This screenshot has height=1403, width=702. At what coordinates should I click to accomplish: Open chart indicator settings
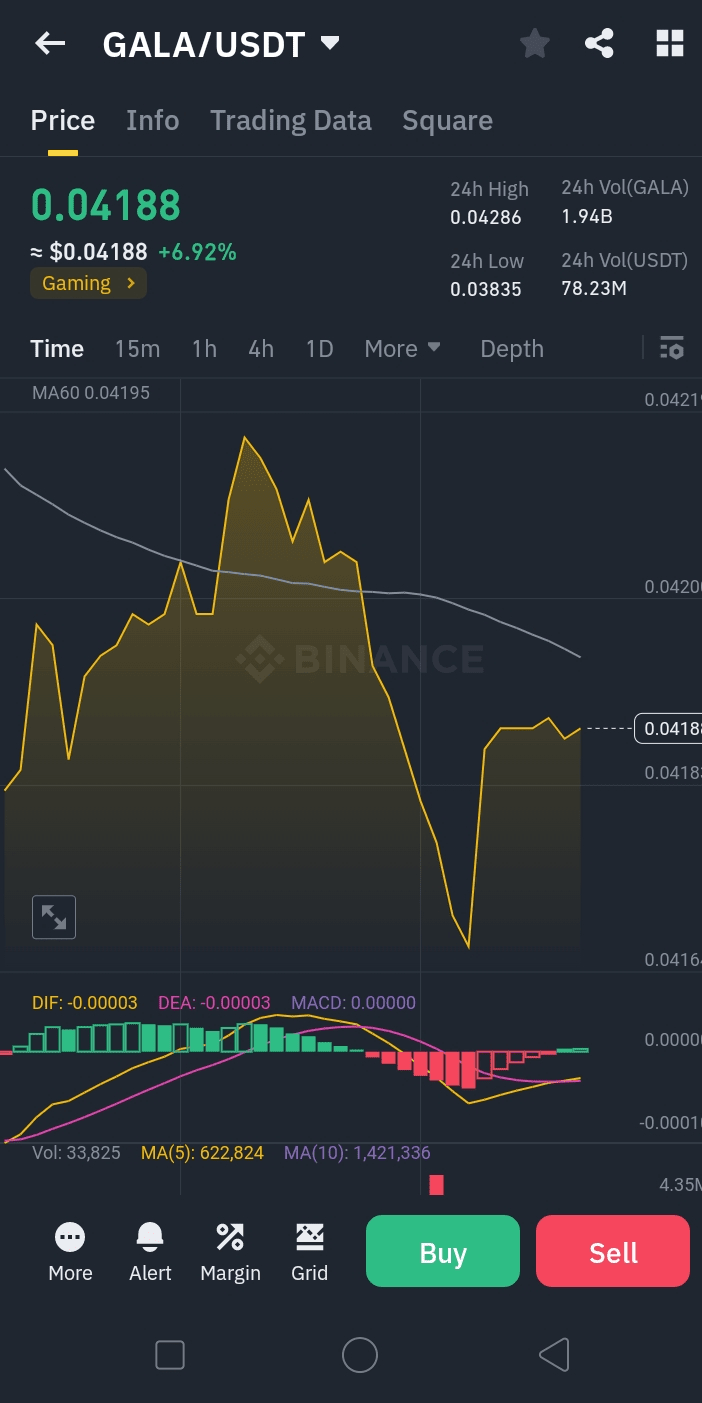coord(672,348)
